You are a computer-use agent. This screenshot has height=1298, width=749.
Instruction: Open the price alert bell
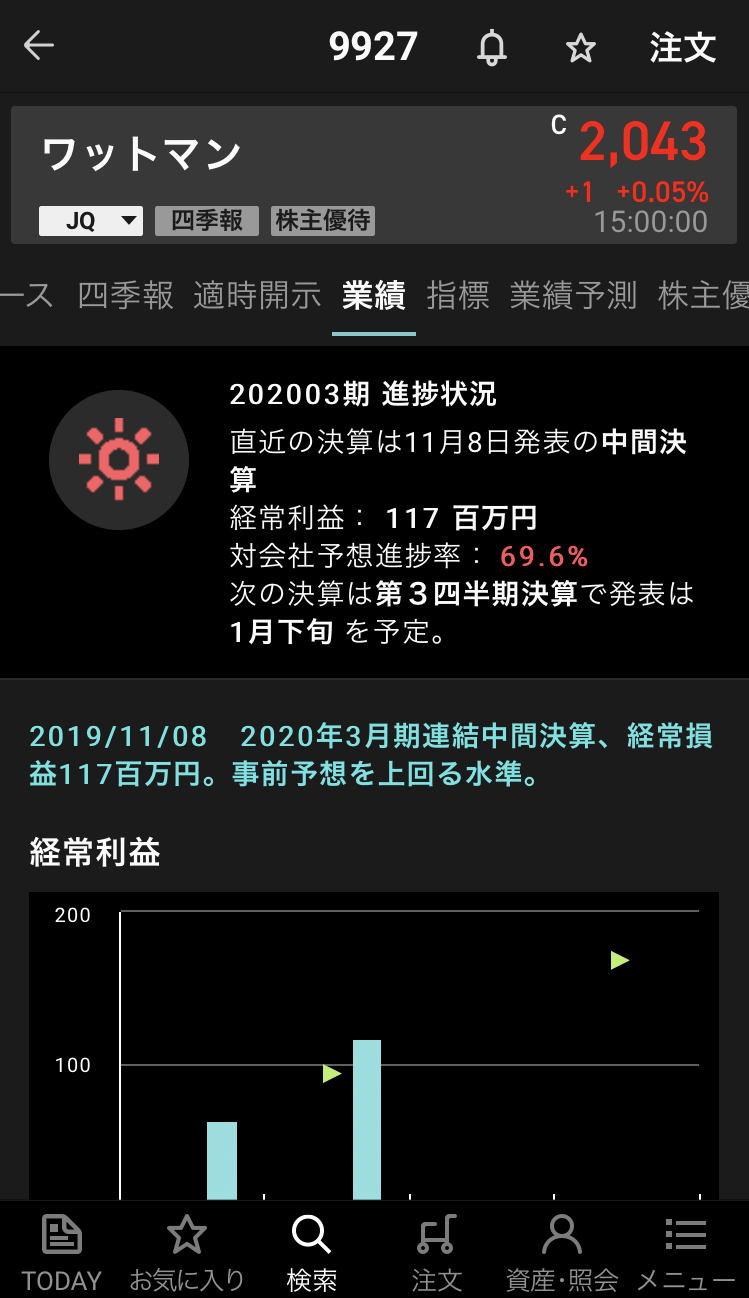click(491, 47)
